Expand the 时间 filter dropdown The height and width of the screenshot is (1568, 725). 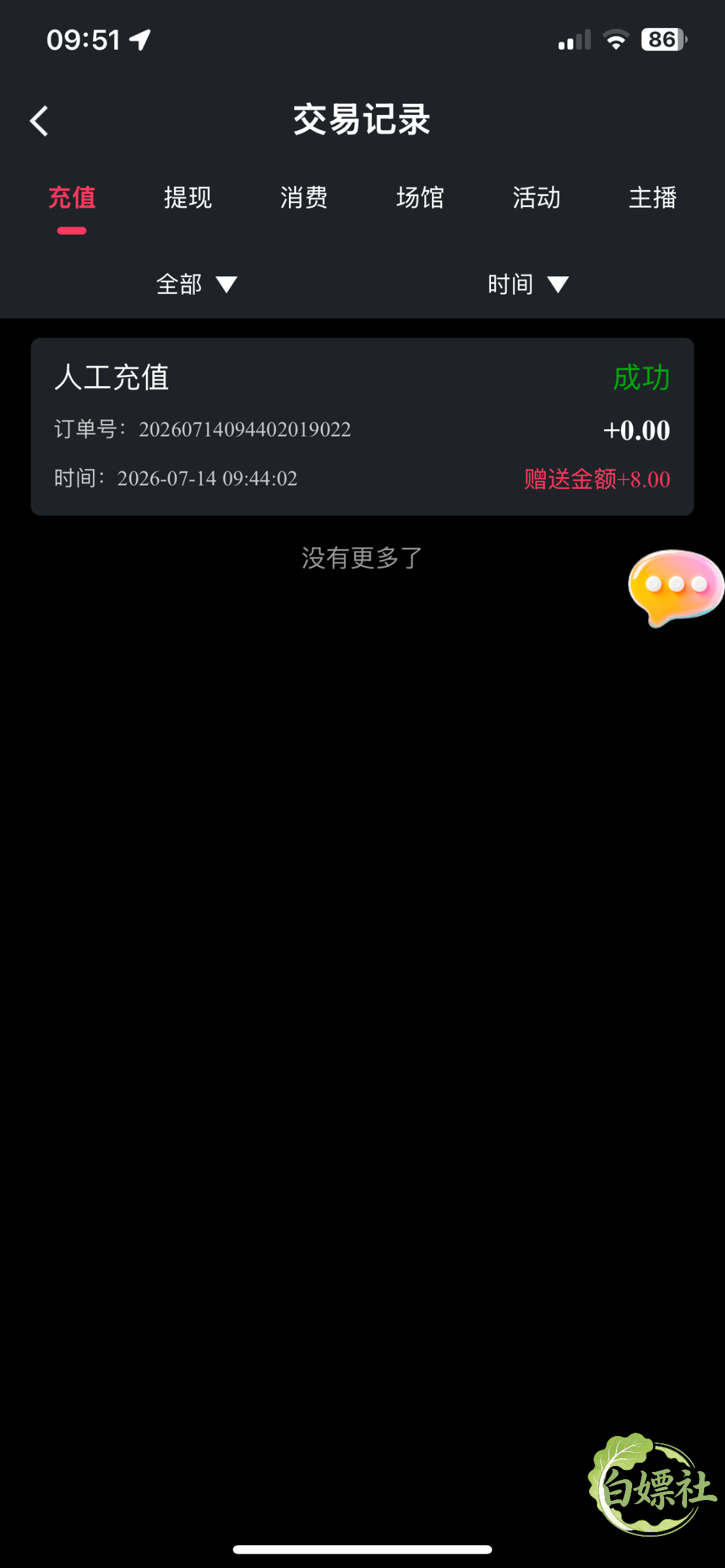tap(528, 284)
